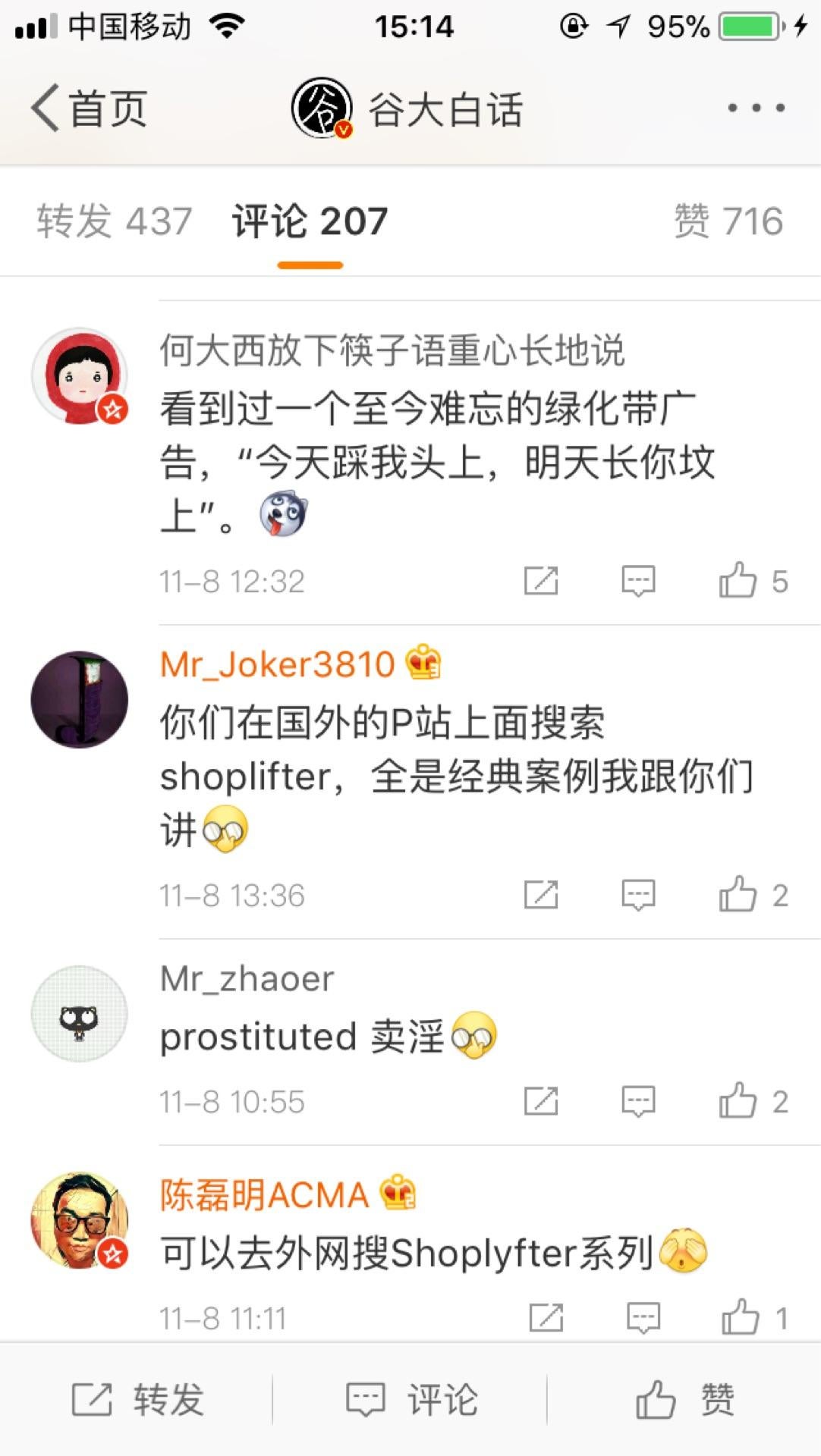Tap the comment bubble icon under Mr_Joker3810's comment

[x=638, y=893]
